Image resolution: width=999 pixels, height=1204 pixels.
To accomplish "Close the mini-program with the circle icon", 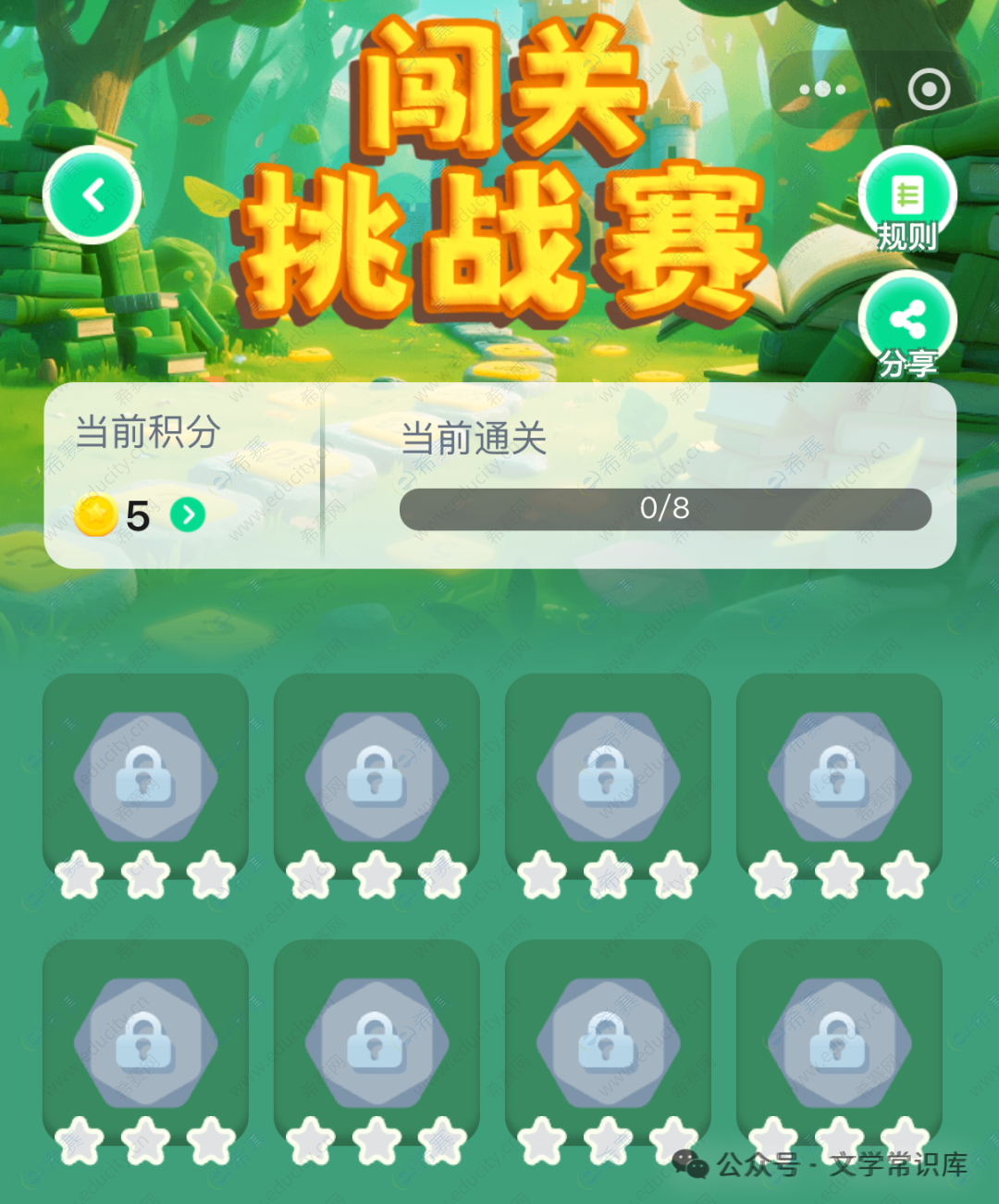I will pyautogui.click(x=929, y=90).
